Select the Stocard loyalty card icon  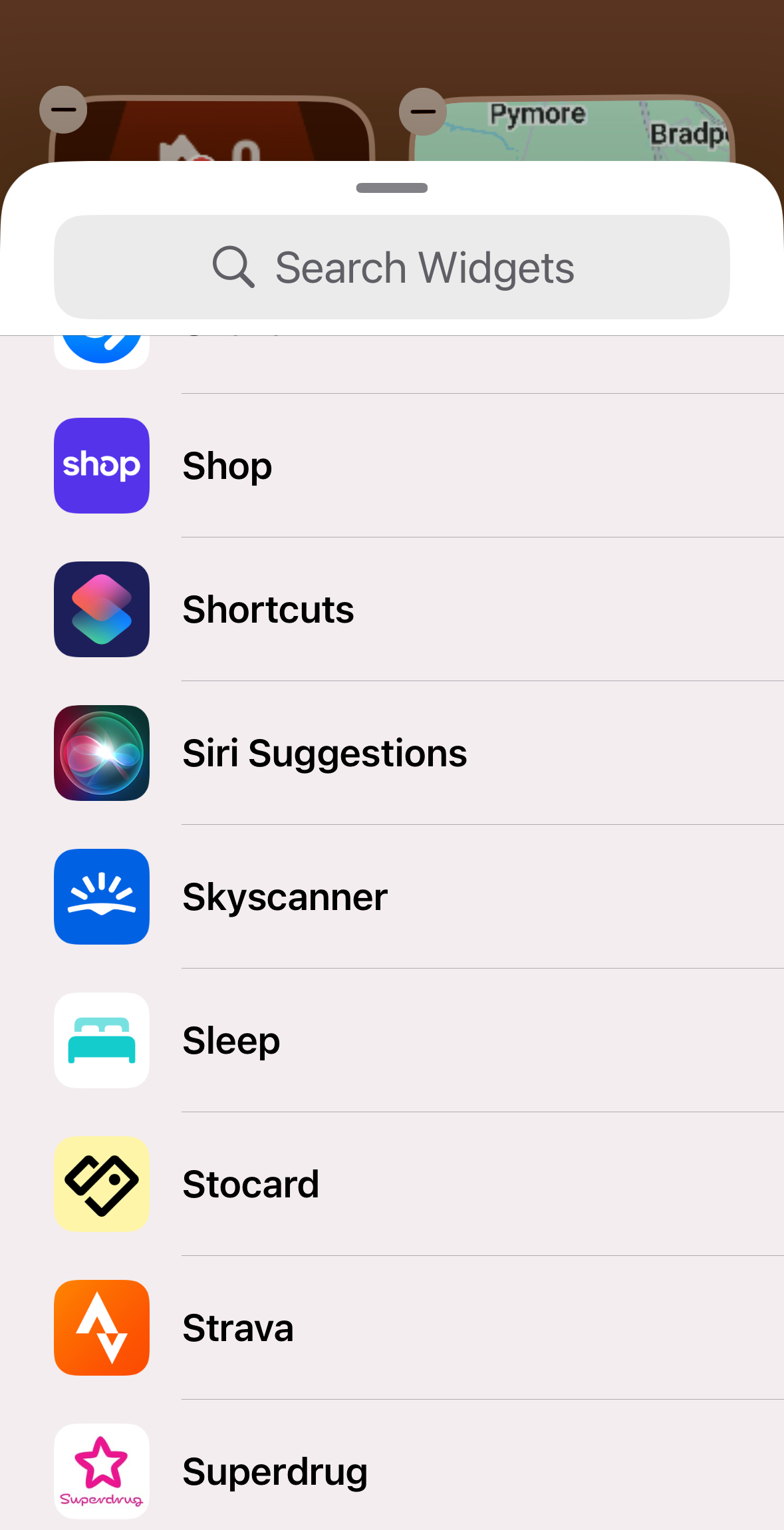tap(101, 1184)
